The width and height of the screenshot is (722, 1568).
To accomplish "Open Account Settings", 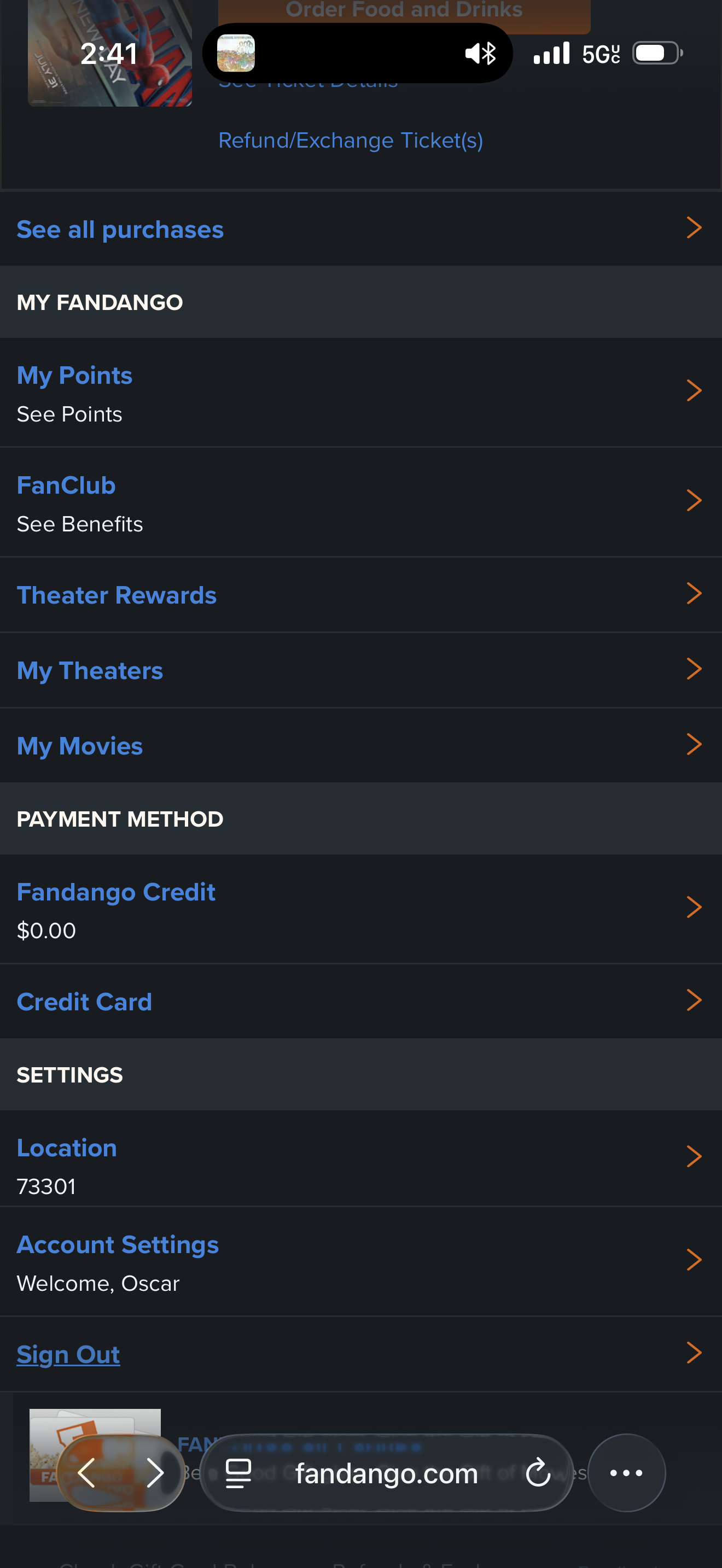I will [361, 1262].
